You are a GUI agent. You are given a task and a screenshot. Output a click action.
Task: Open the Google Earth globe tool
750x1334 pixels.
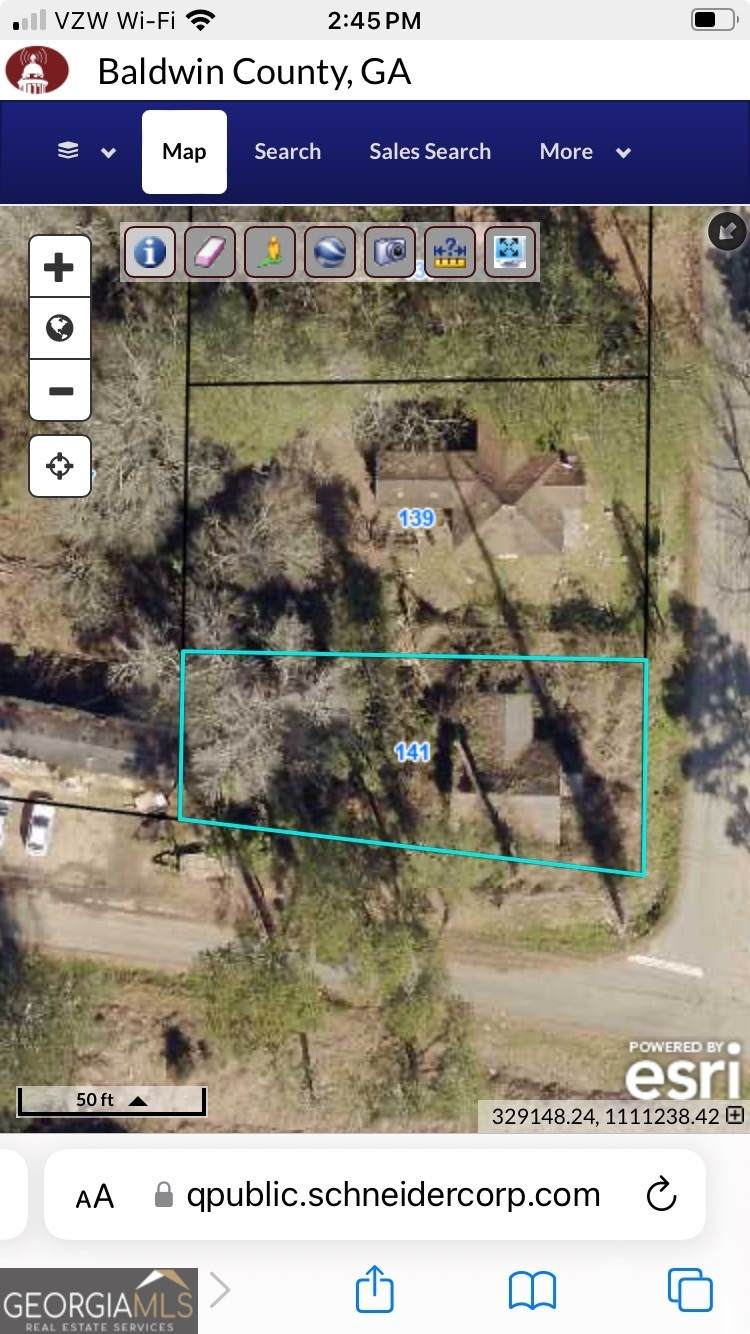(x=330, y=251)
